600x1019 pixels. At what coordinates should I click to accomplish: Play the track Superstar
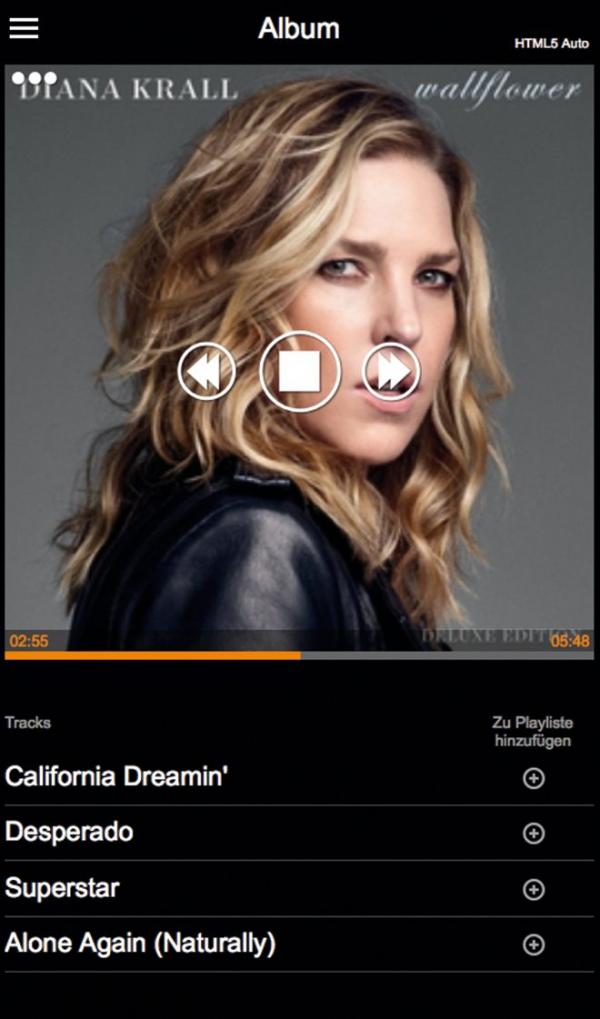[62, 888]
